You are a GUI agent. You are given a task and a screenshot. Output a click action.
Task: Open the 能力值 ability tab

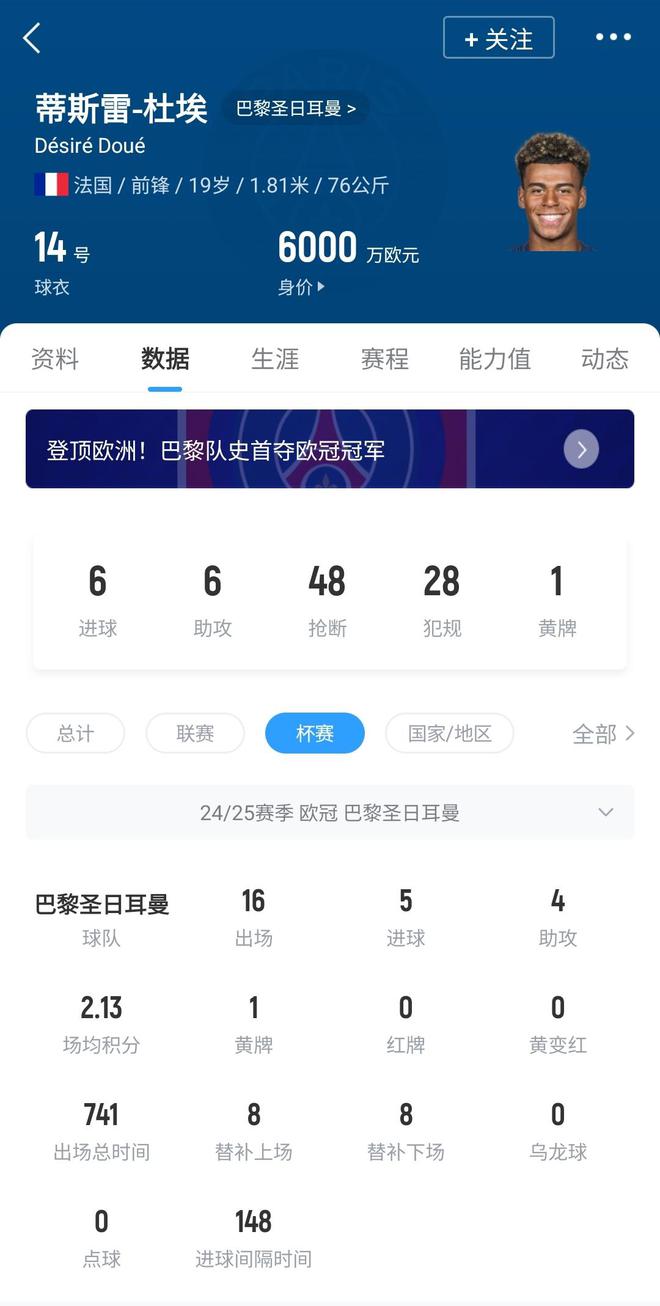pos(495,359)
